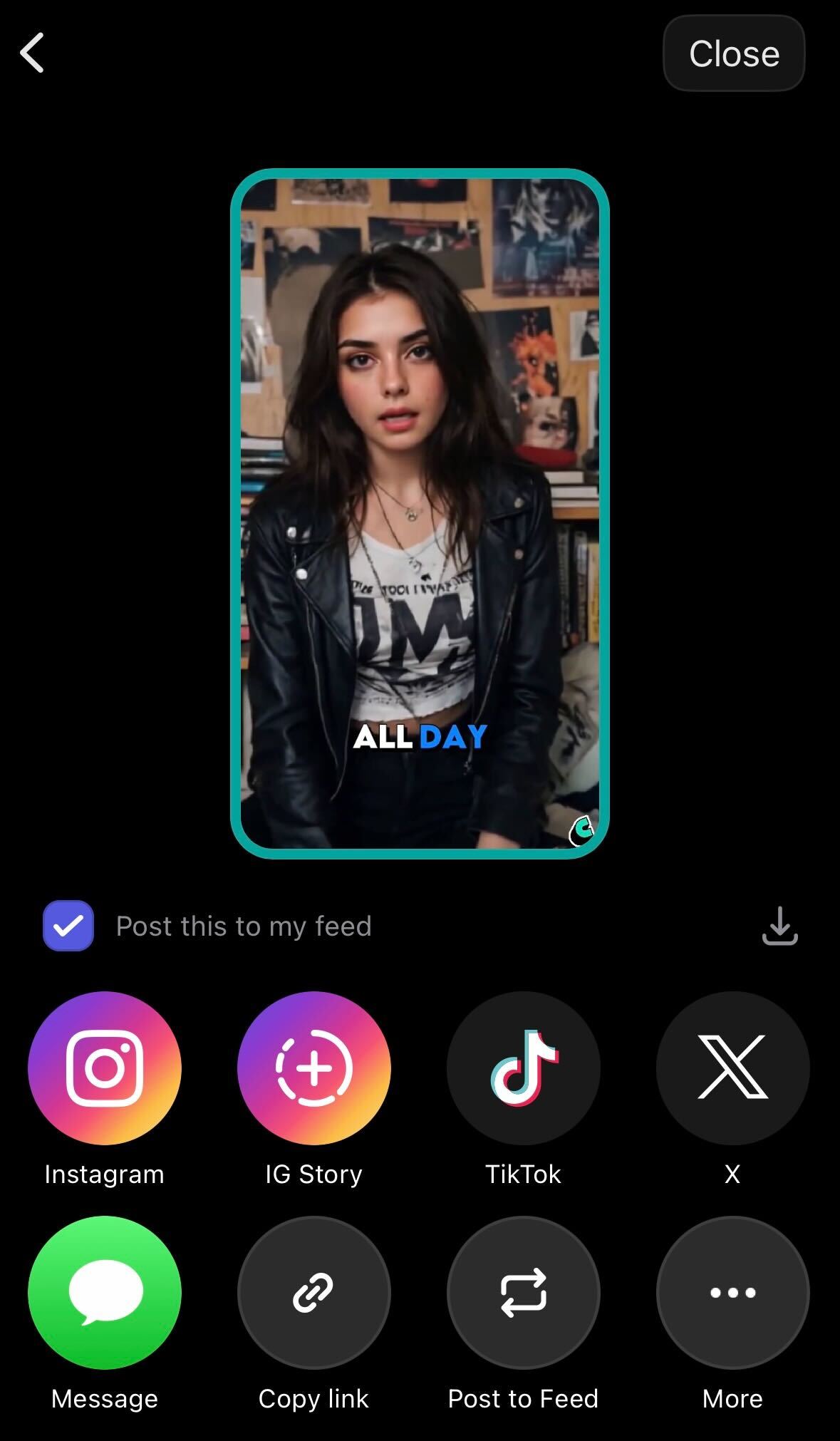
Task: Share the video to Instagram
Action: (x=105, y=1068)
